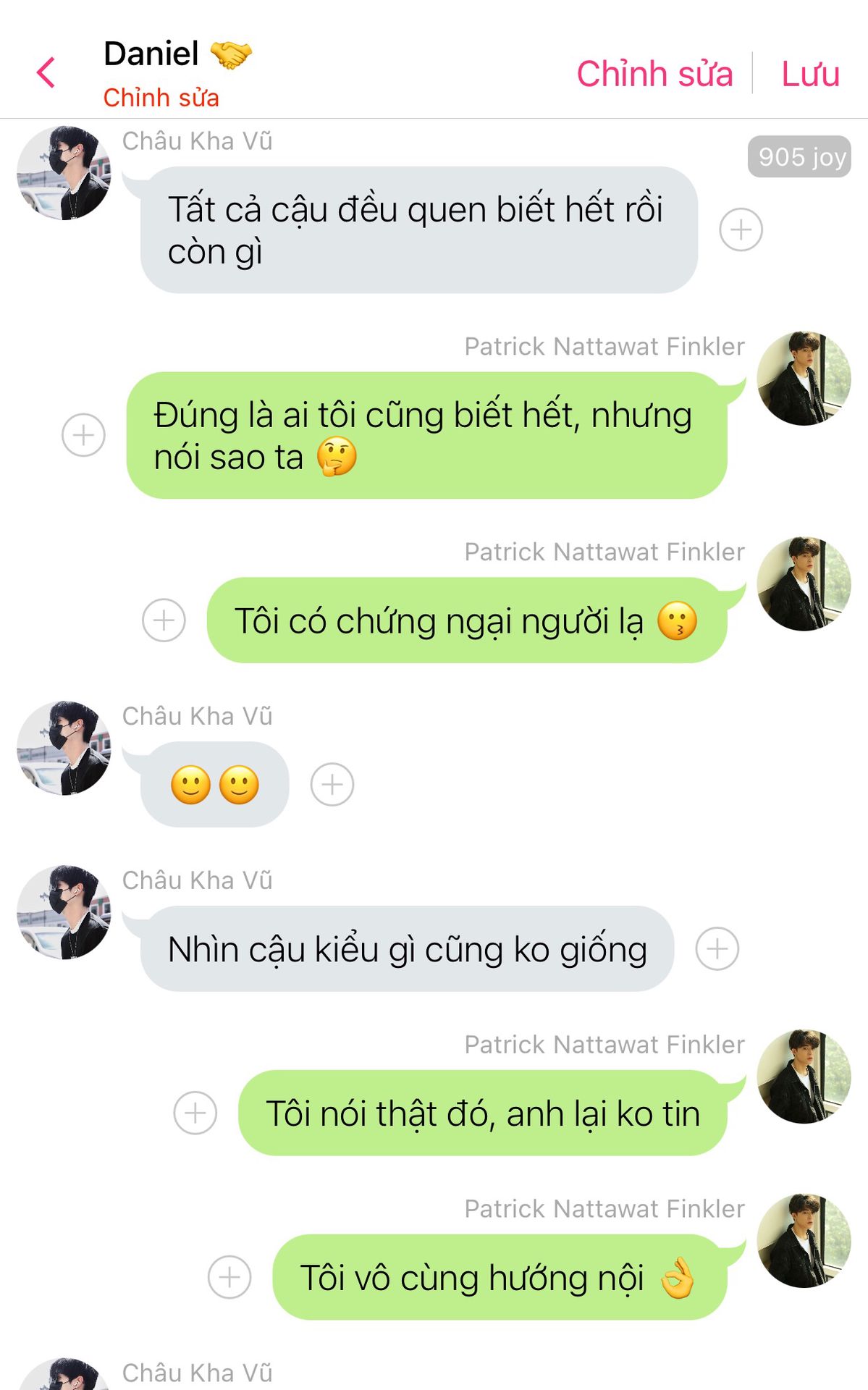The width and height of the screenshot is (868, 1390).
Task: Save with the Lưu button
Action: click(x=810, y=74)
